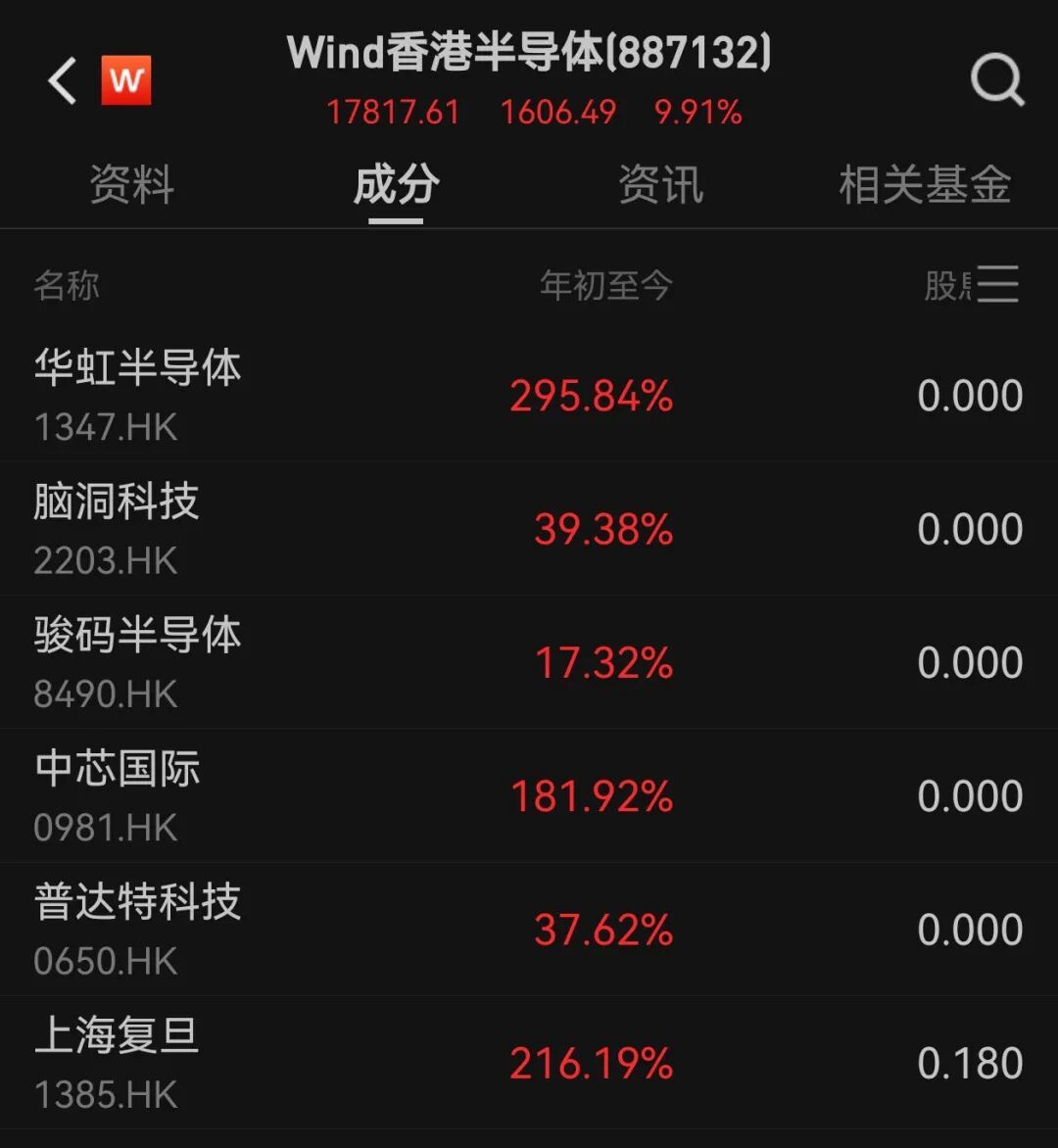
Task: Open search via the magnifier icon
Action: pos(996,78)
